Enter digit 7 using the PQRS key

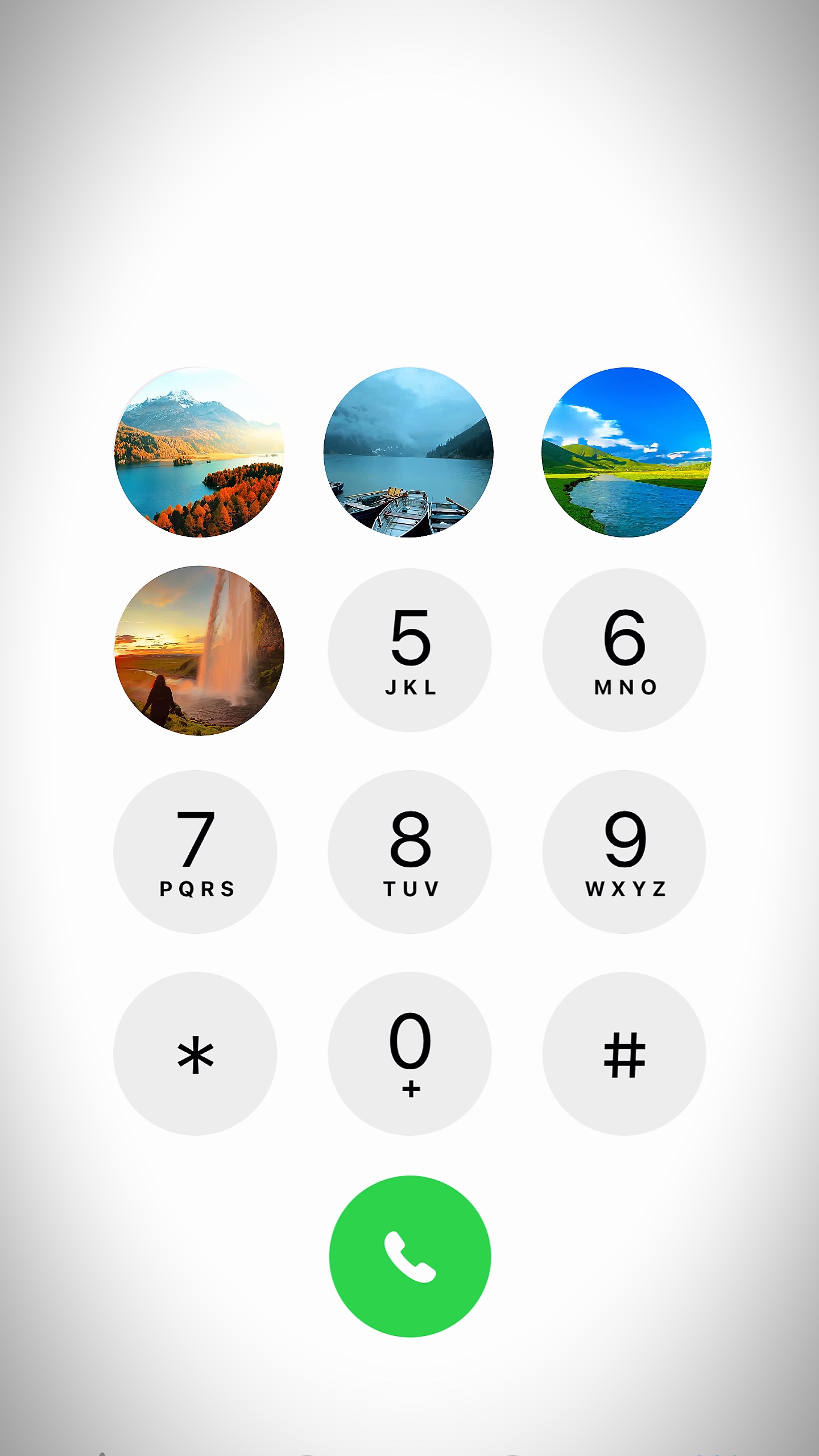tap(195, 851)
